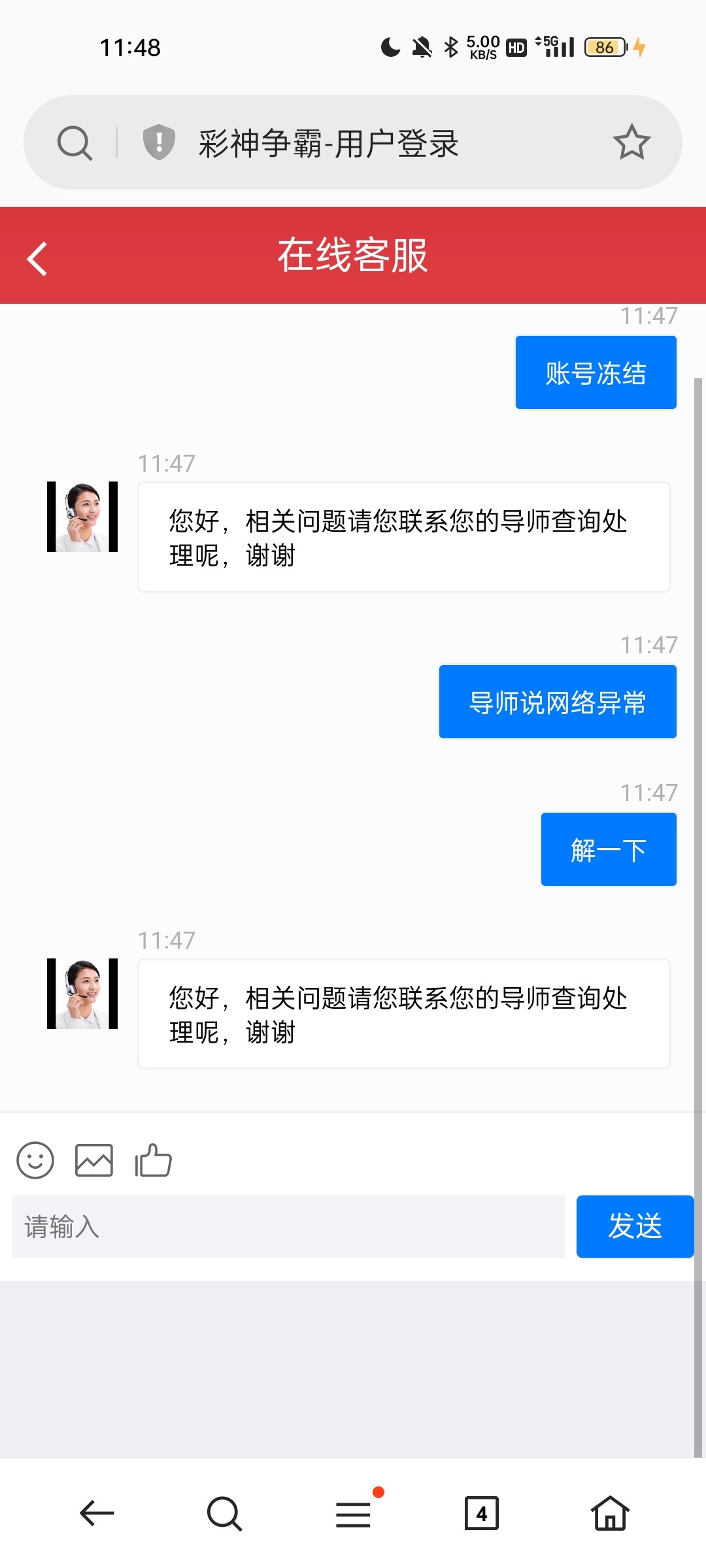Open the browser's bottom search button
Image resolution: width=706 pixels, height=1568 pixels.
tap(224, 1513)
